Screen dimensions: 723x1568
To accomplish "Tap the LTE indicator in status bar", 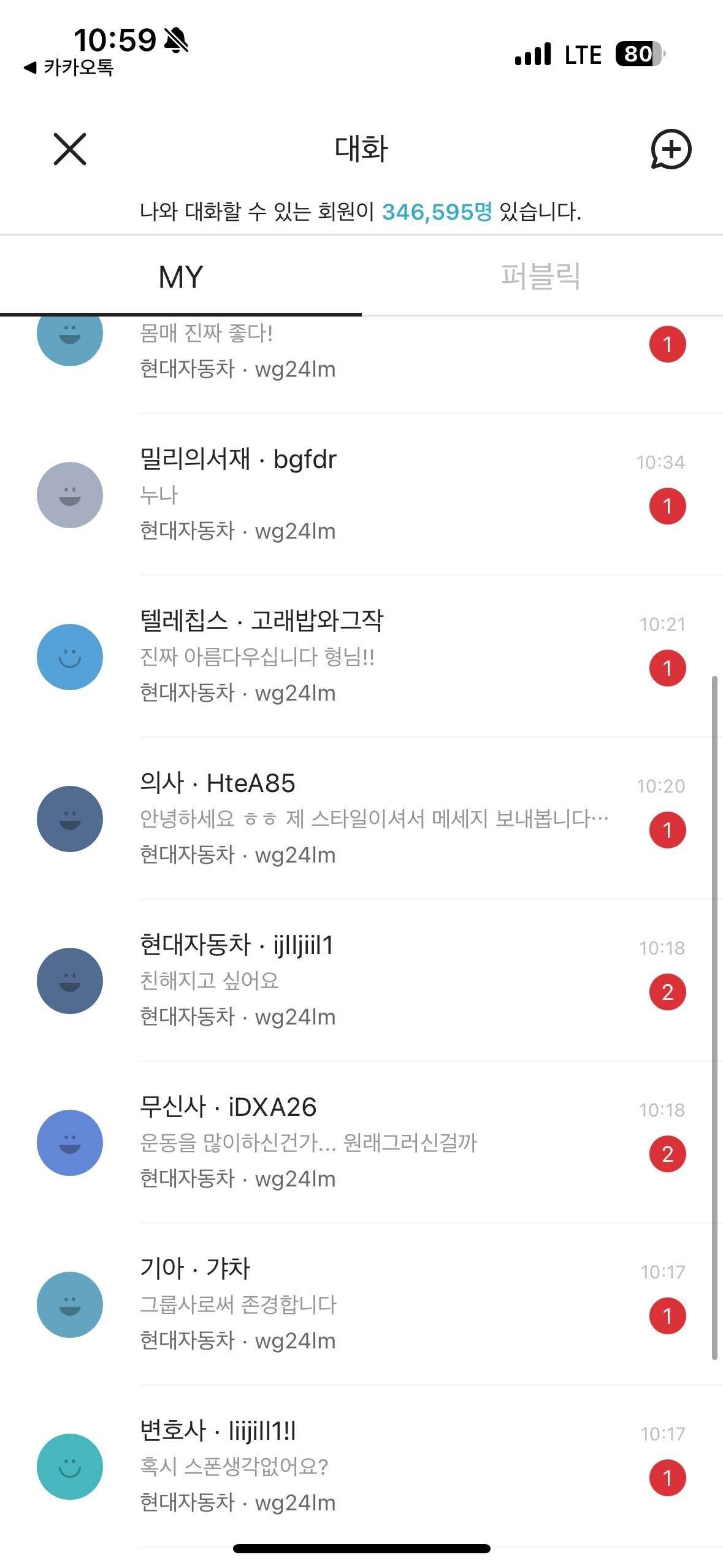I will point(583,55).
